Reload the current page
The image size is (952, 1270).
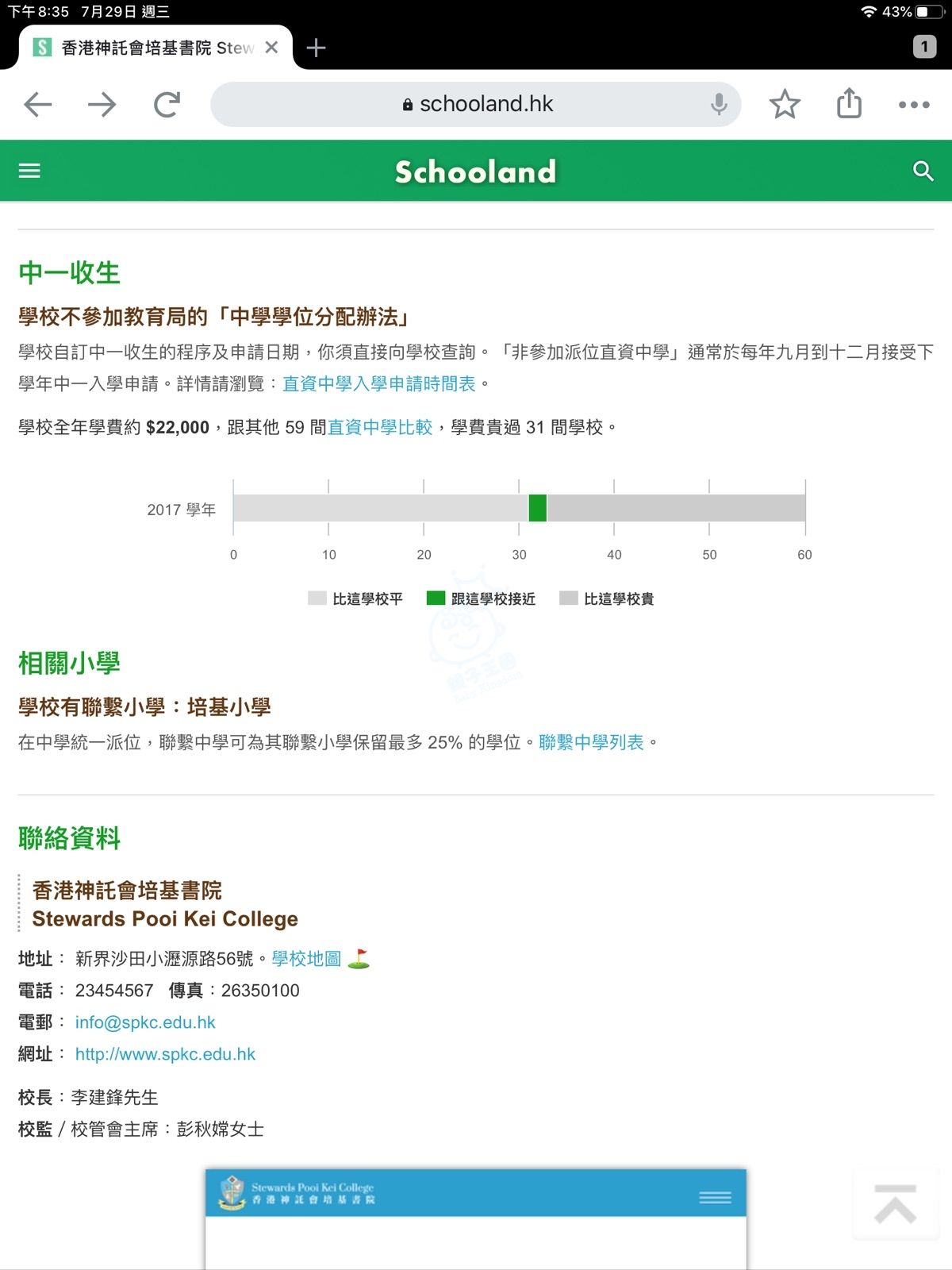coord(167,104)
